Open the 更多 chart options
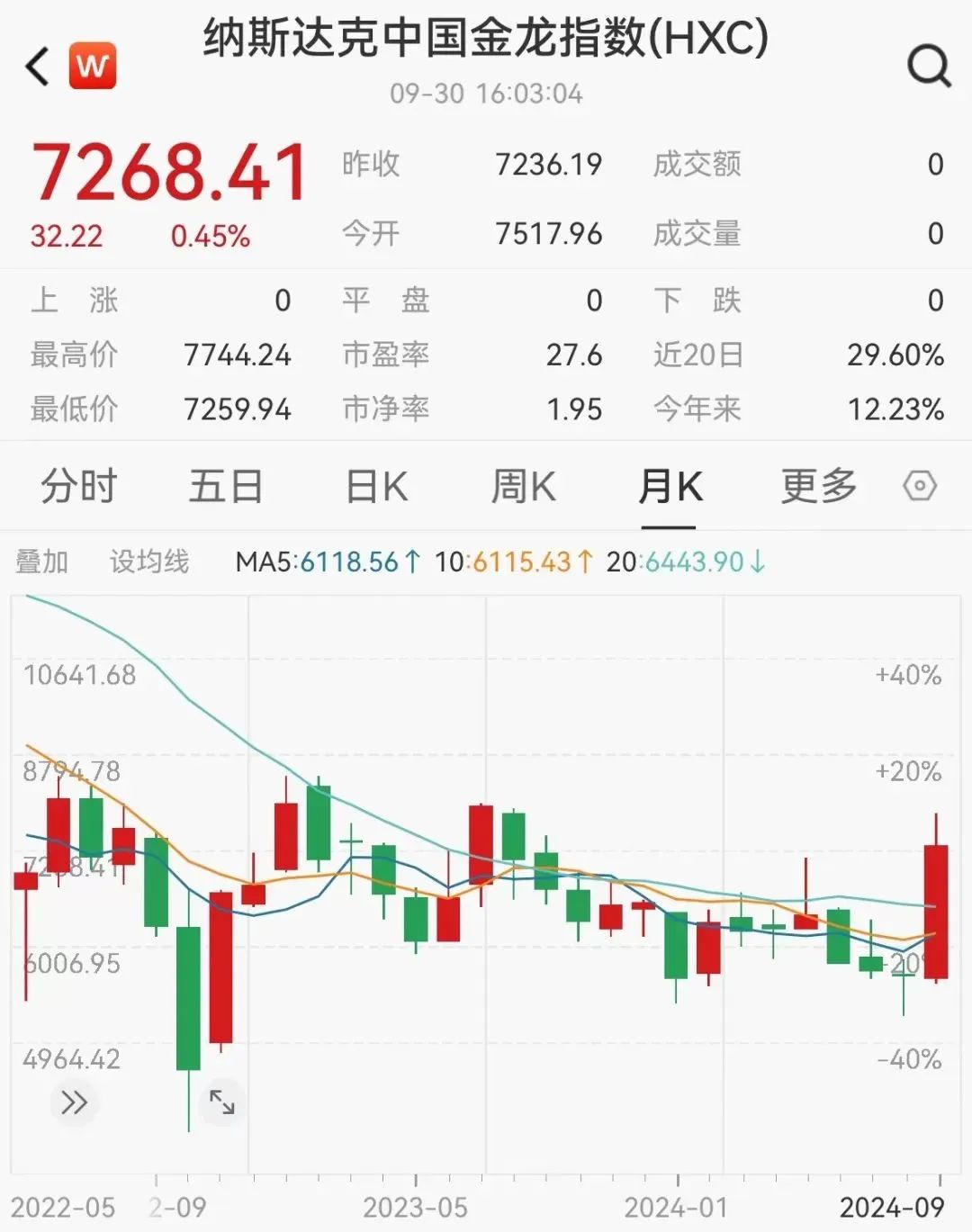The width and height of the screenshot is (972, 1232). pyautogui.click(x=818, y=486)
